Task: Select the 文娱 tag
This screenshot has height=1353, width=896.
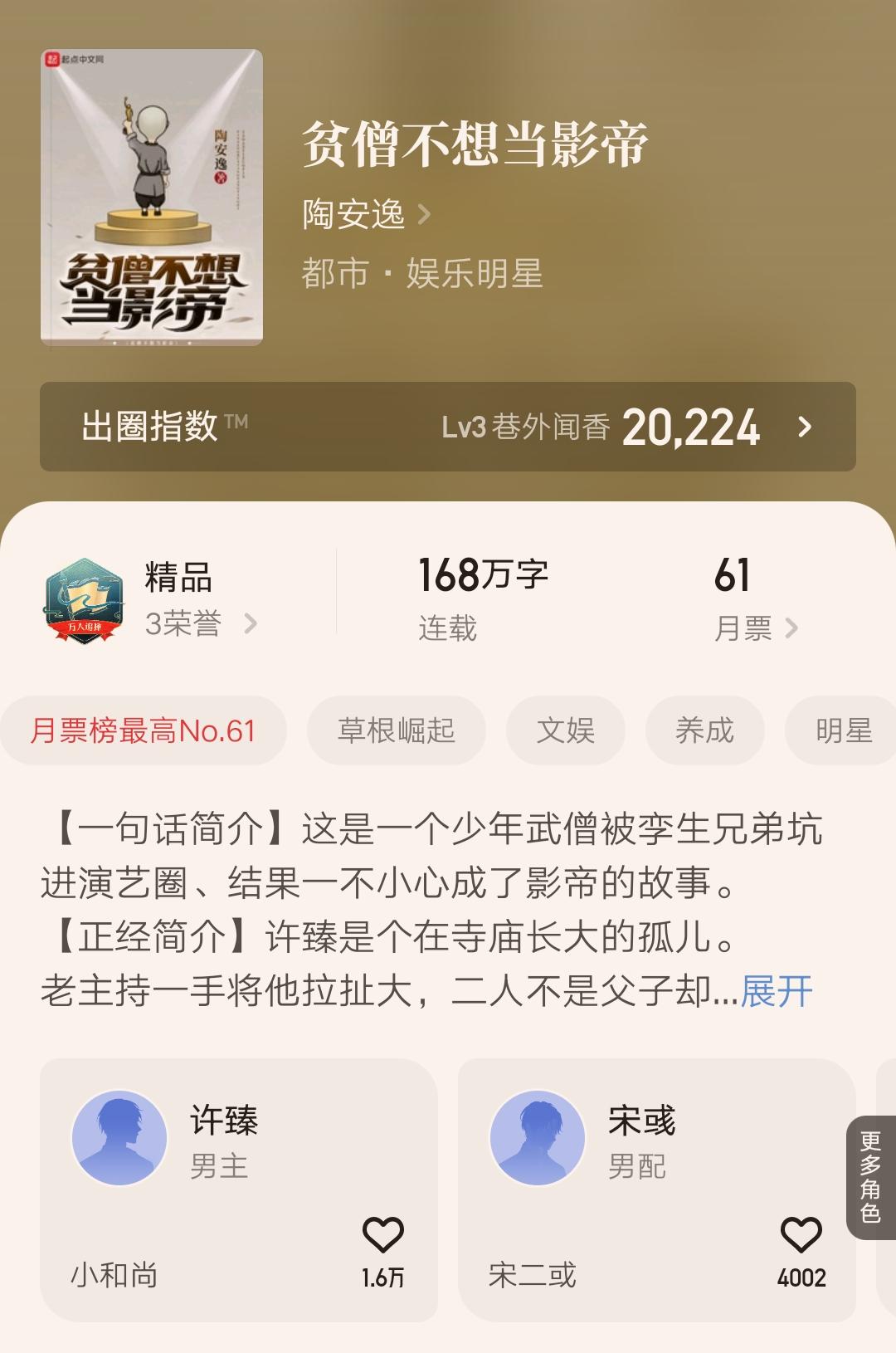Action: 565,730
